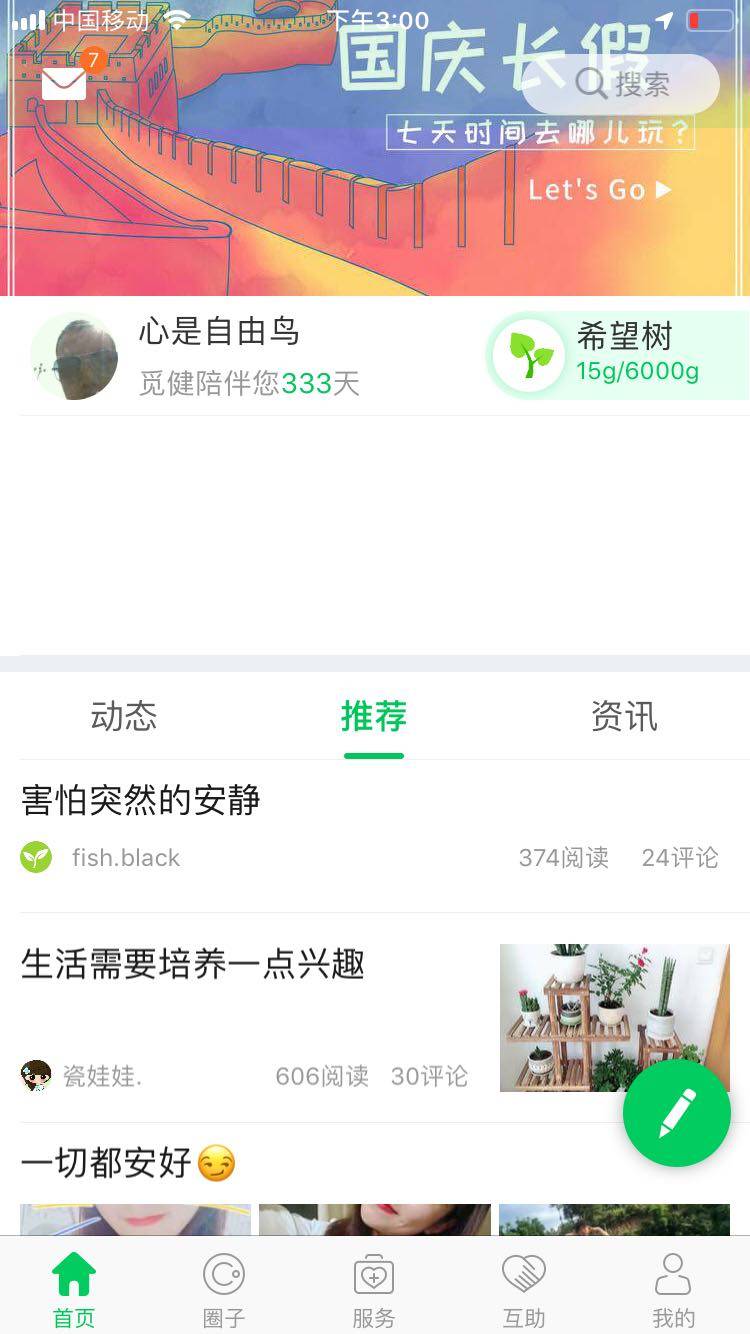
Task: Select the 推荐 tab
Action: (x=374, y=717)
